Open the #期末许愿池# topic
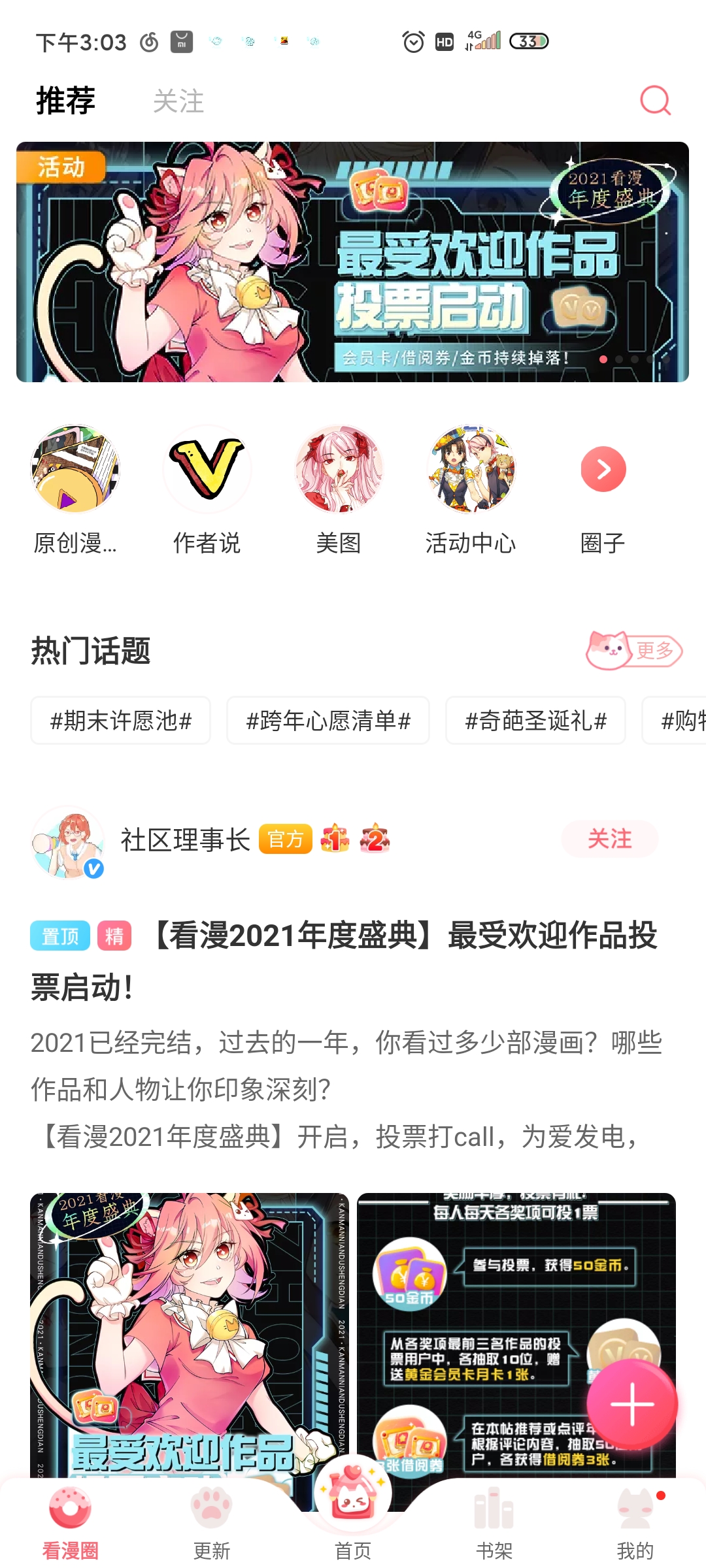 120,721
